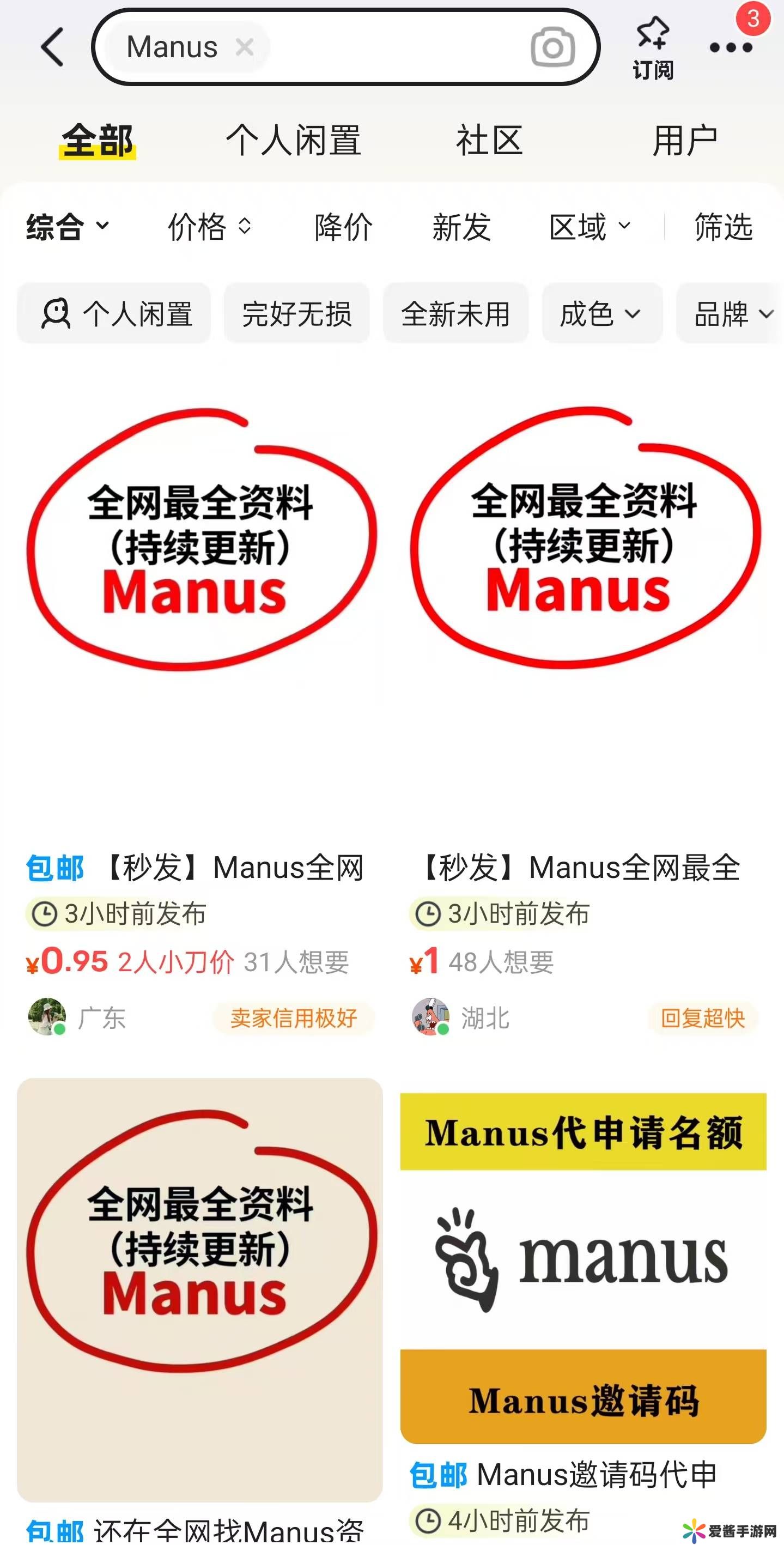This screenshot has height=1545, width=784.
Task: Expand the 综合 sort dropdown
Action: (x=67, y=227)
